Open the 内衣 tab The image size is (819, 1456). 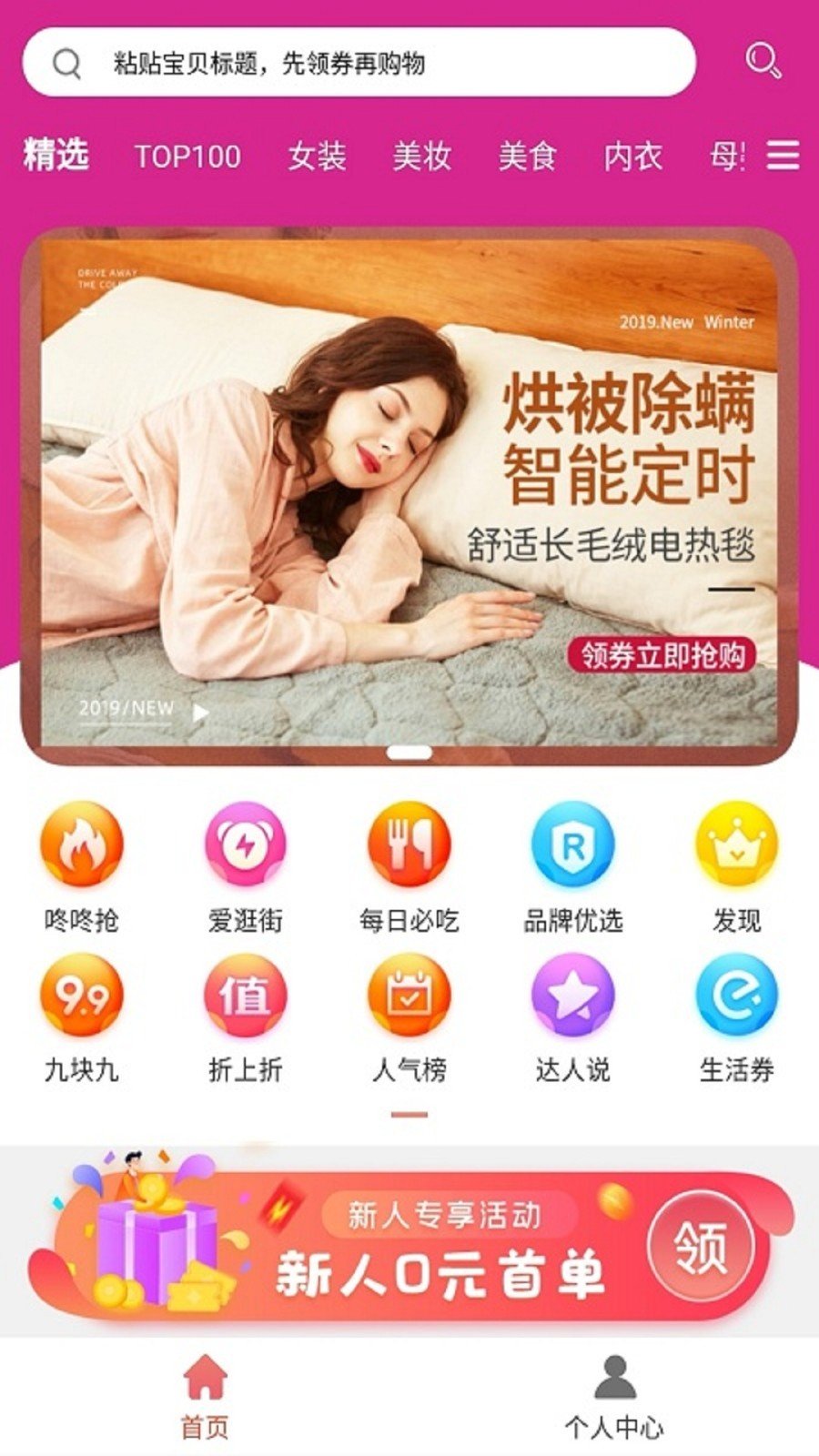(x=632, y=157)
